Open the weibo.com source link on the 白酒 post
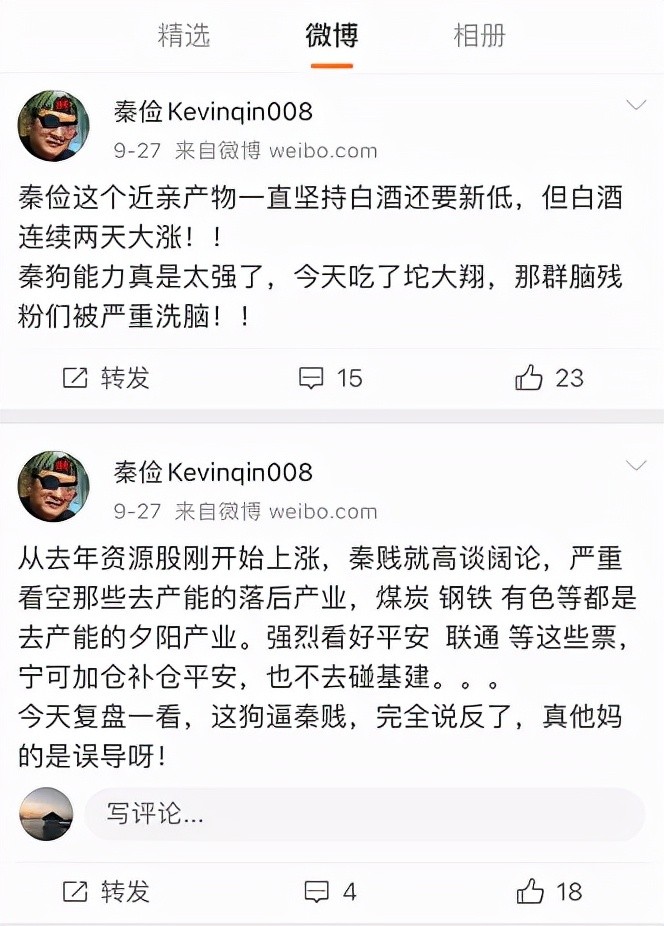The width and height of the screenshot is (664, 926). 323,151
